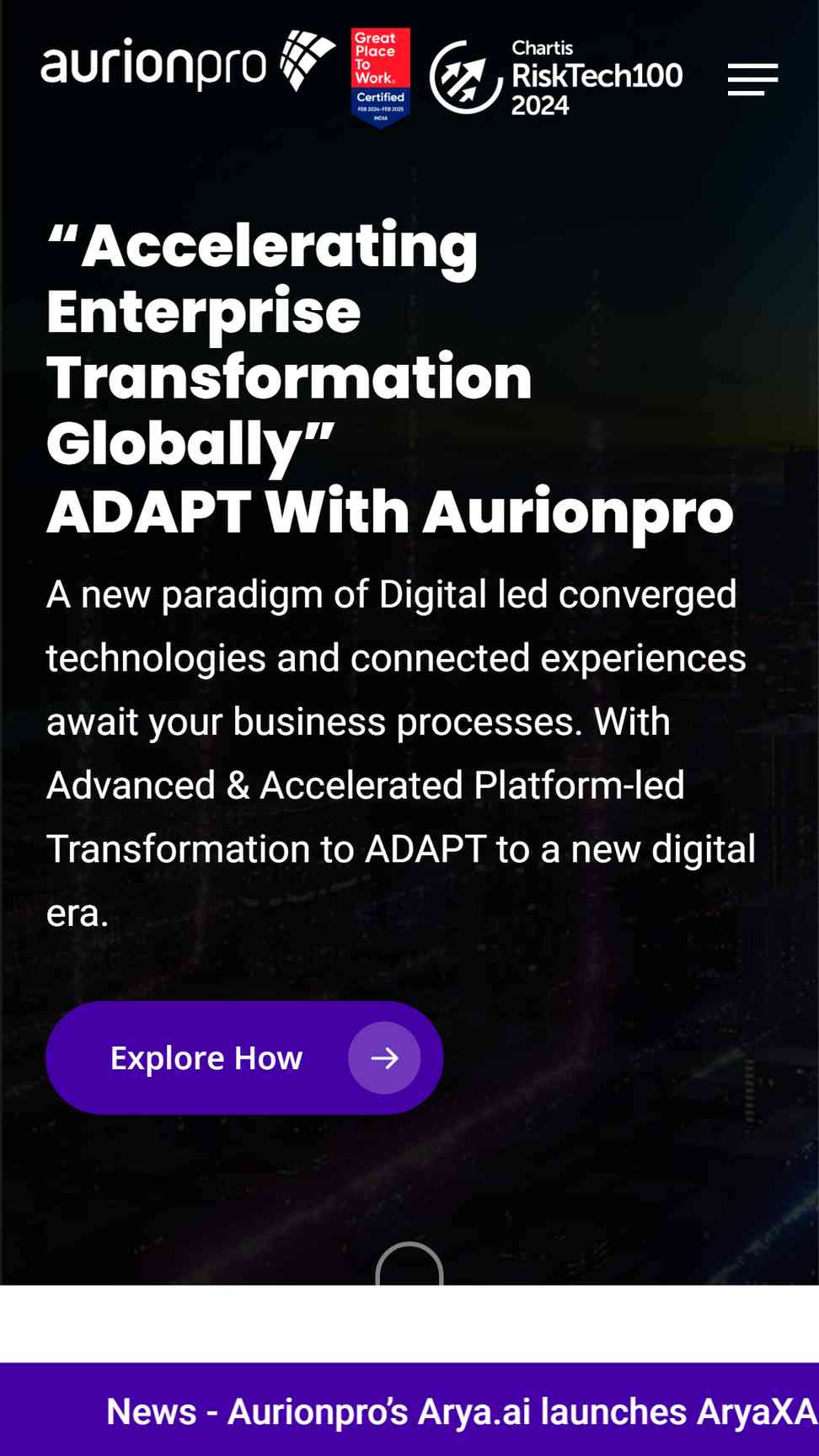Tap the Explore How button
819x1456 pixels.
tap(244, 1057)
